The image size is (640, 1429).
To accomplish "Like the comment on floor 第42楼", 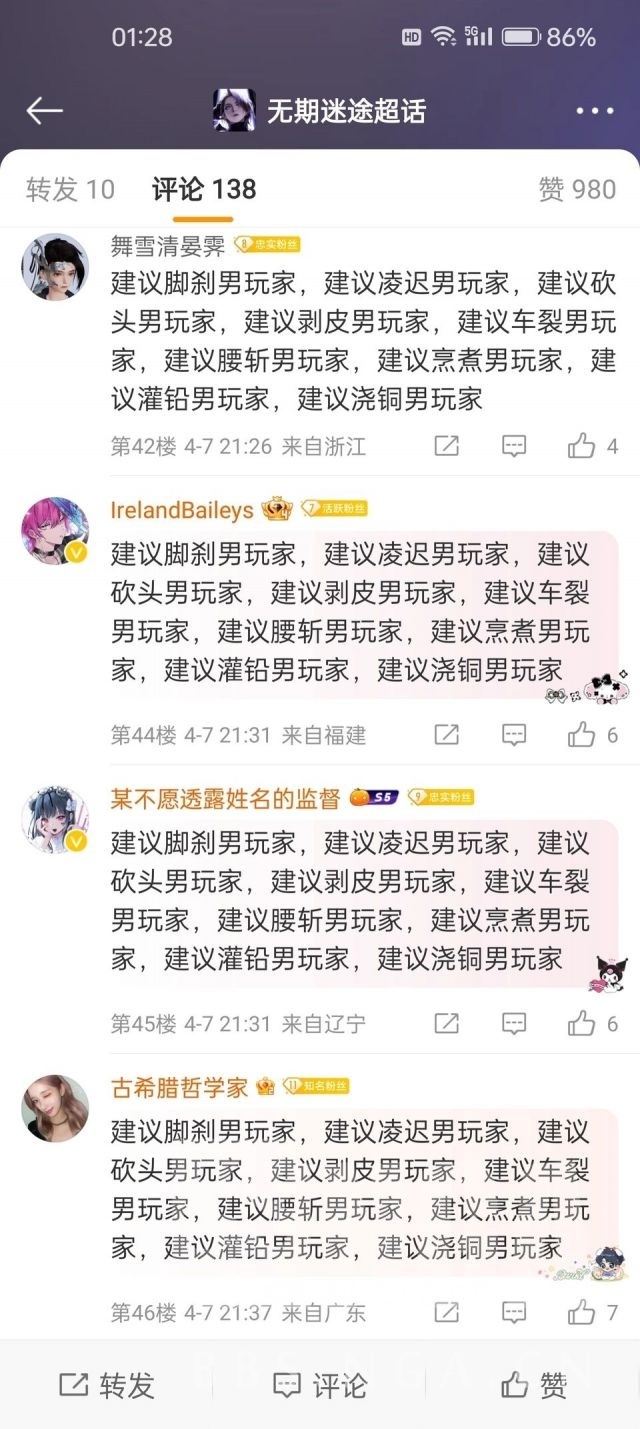I will point(582,446).
